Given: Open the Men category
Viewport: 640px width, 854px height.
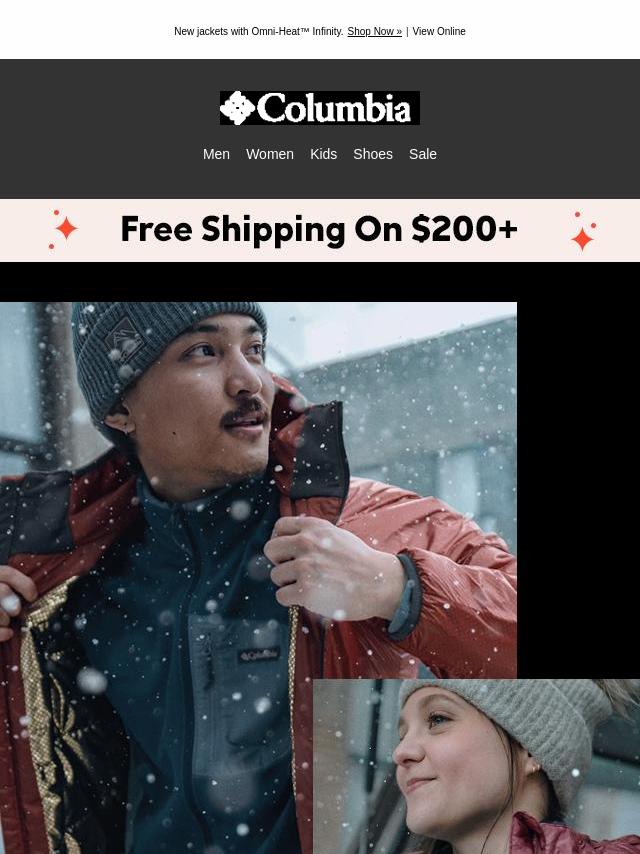Looking at the screenshot, I should [216, 154].
